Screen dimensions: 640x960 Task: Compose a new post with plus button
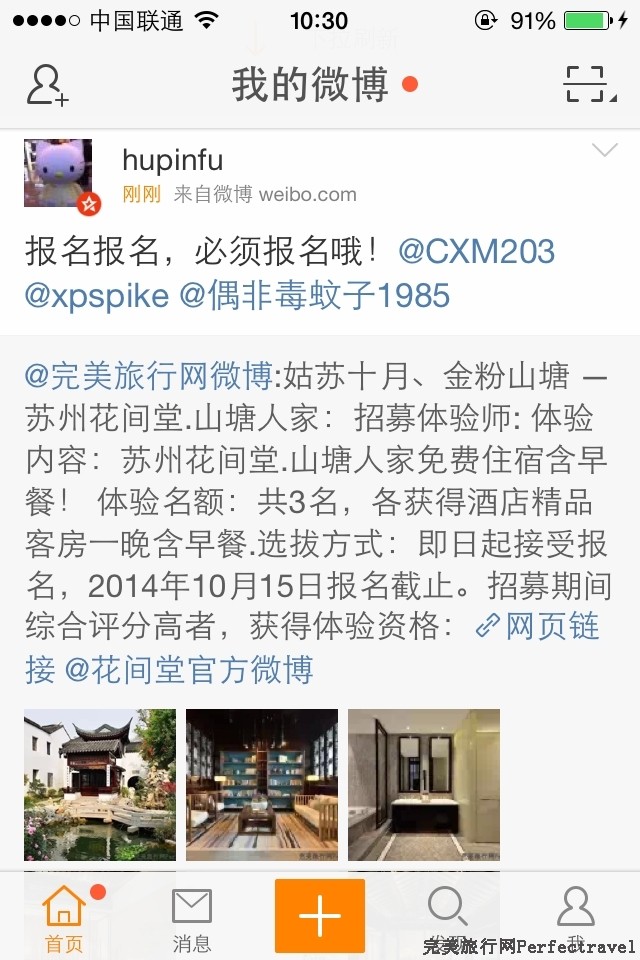coord(320,916)
